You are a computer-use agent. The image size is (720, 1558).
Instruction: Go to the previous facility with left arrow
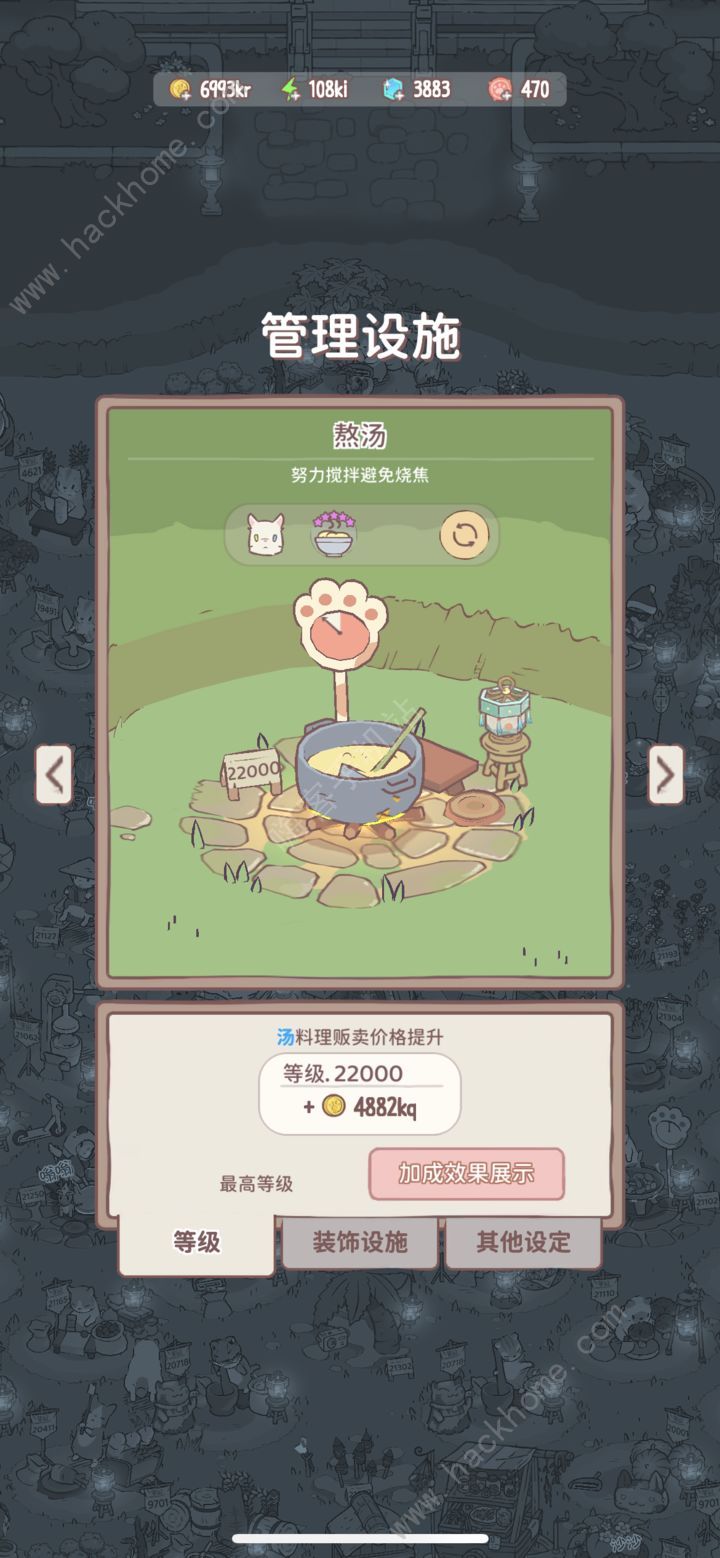coord(55,774)
